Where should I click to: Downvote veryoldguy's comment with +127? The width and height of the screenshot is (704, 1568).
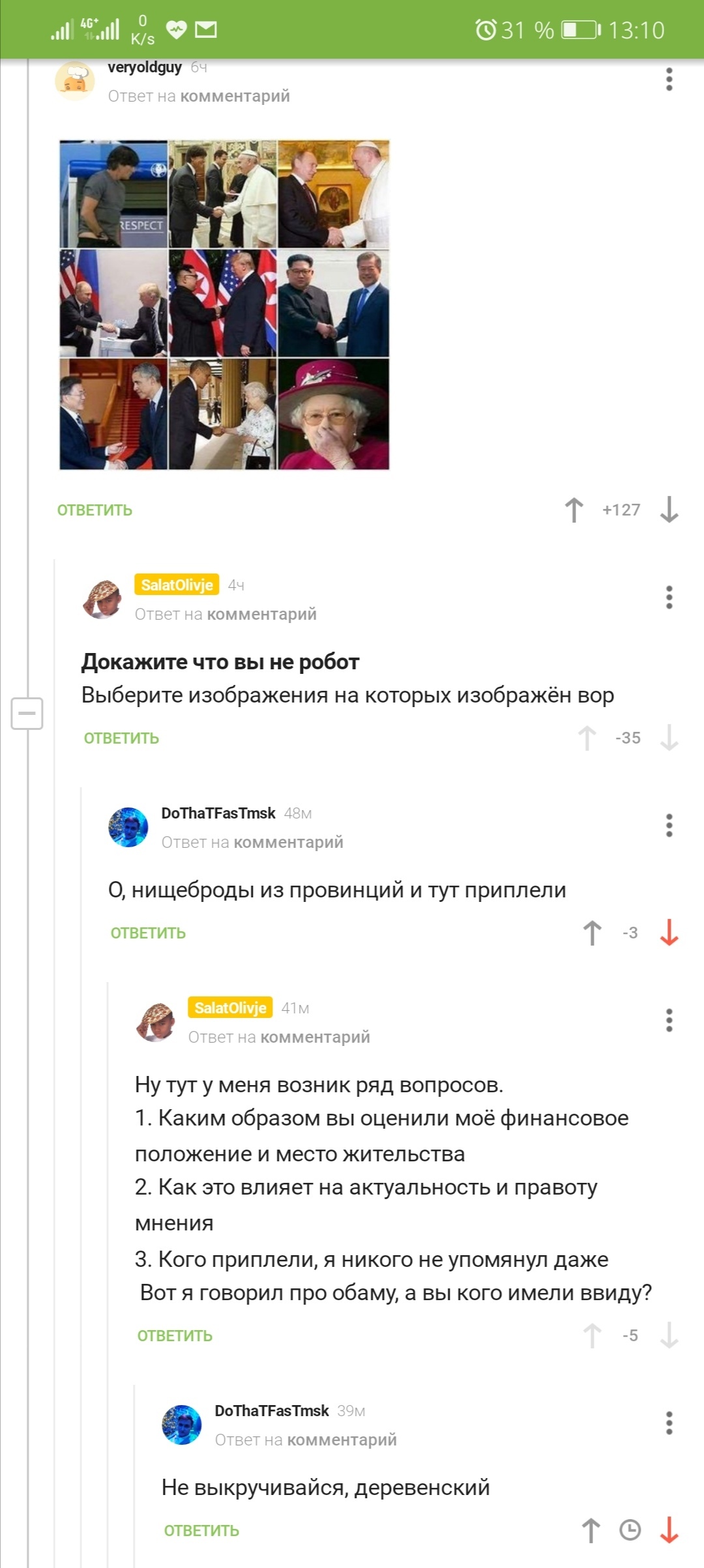pyautogui.click(x=669, y=510)
